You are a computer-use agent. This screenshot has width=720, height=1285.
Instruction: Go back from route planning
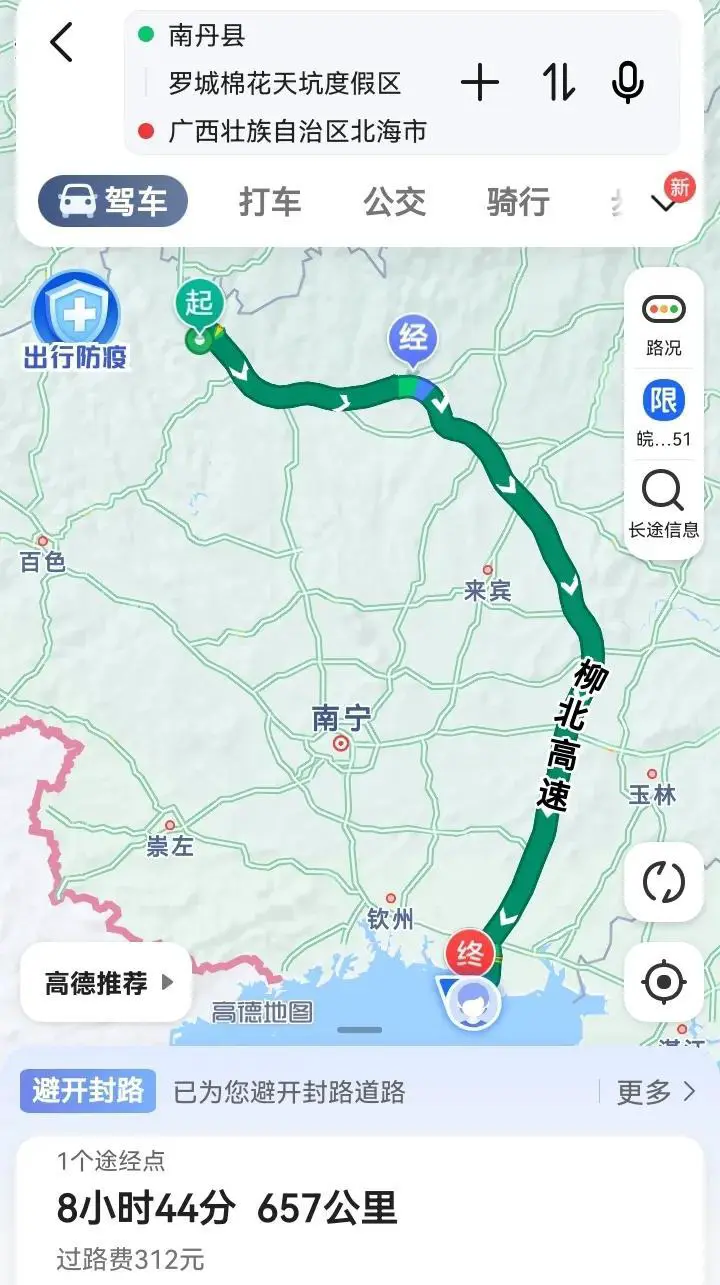tap(62, 43)
